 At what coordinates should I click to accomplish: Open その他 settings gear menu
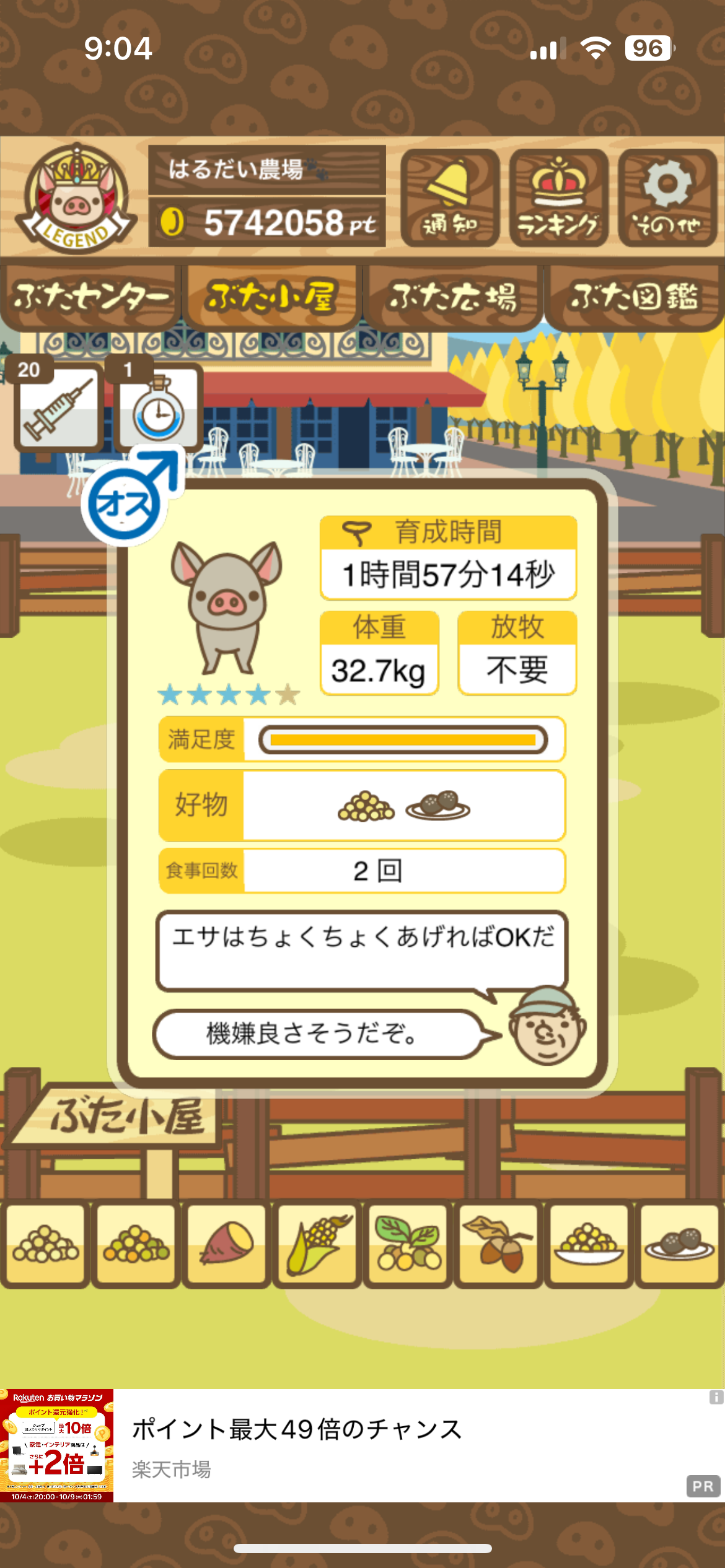click(x=667, y=197)
